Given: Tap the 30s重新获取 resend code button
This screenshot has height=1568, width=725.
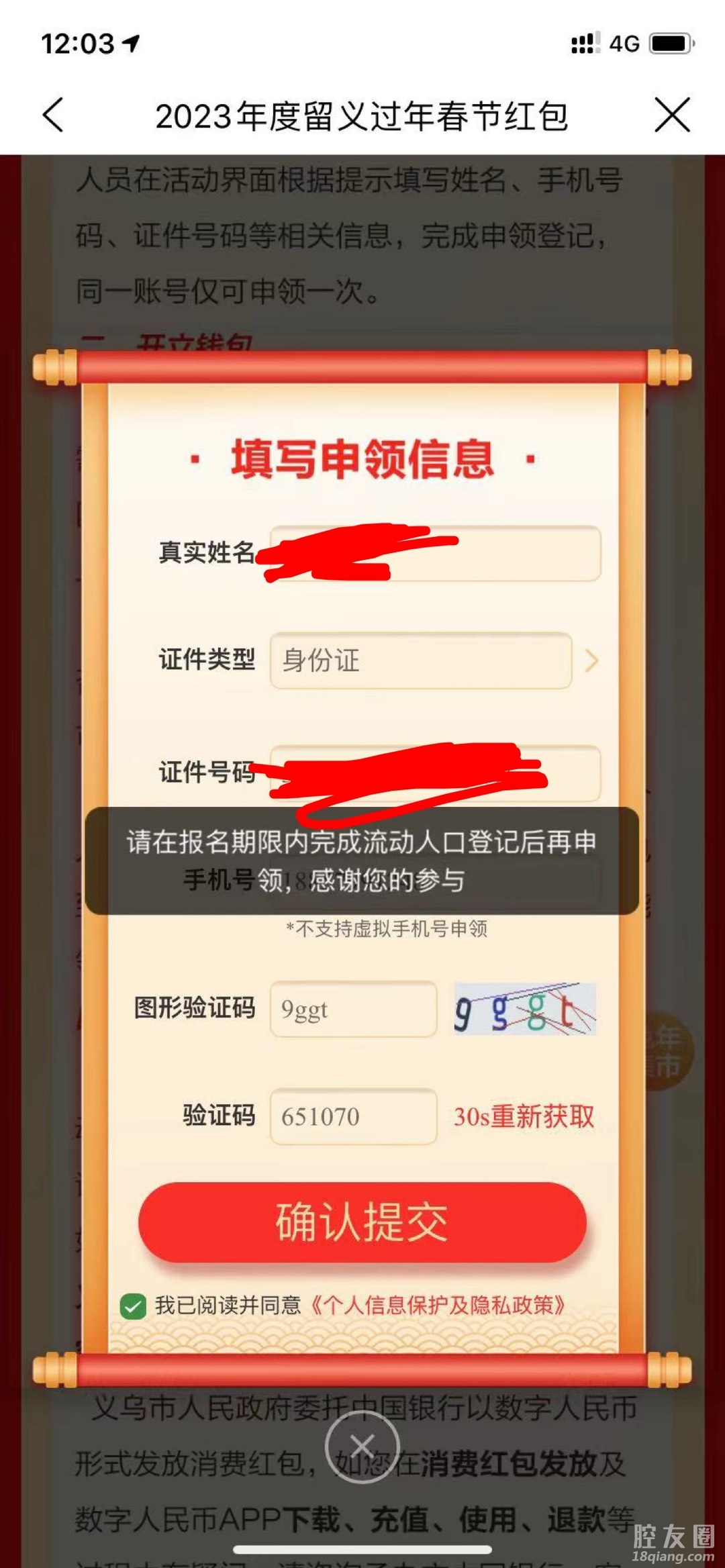Looking at the screenshot, I should click(x=524, y=1116).
